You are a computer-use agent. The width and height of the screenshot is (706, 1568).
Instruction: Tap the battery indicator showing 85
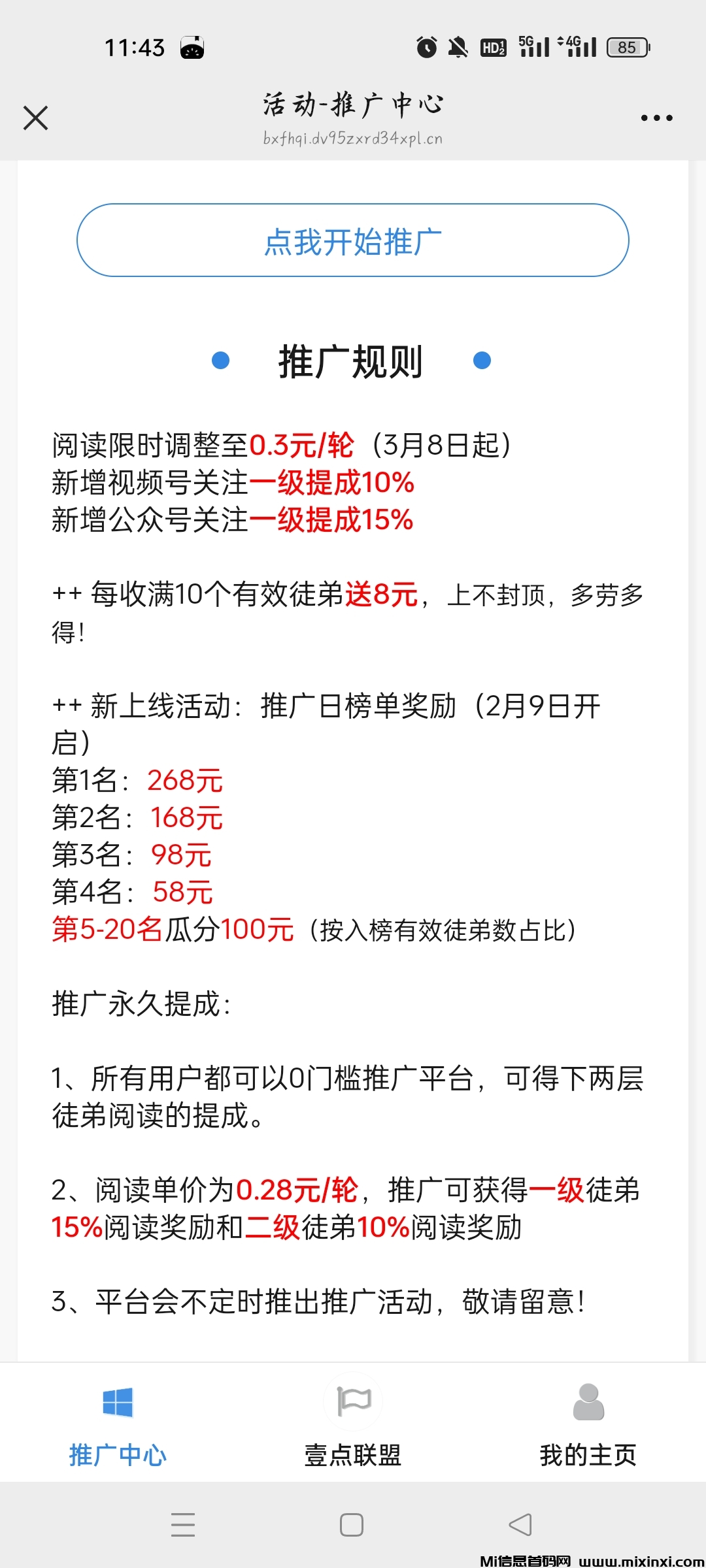point(626,46)
